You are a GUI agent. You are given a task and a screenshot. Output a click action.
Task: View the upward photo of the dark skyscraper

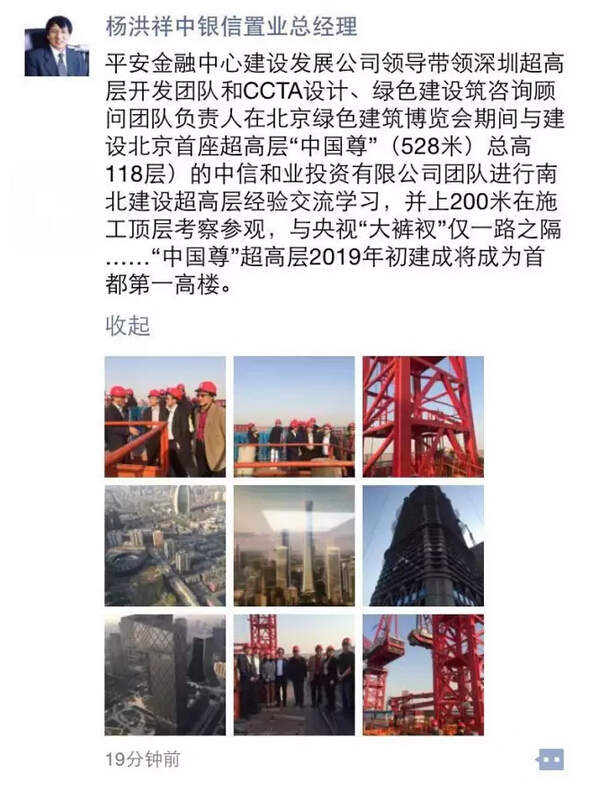click(x=423, y=545)
